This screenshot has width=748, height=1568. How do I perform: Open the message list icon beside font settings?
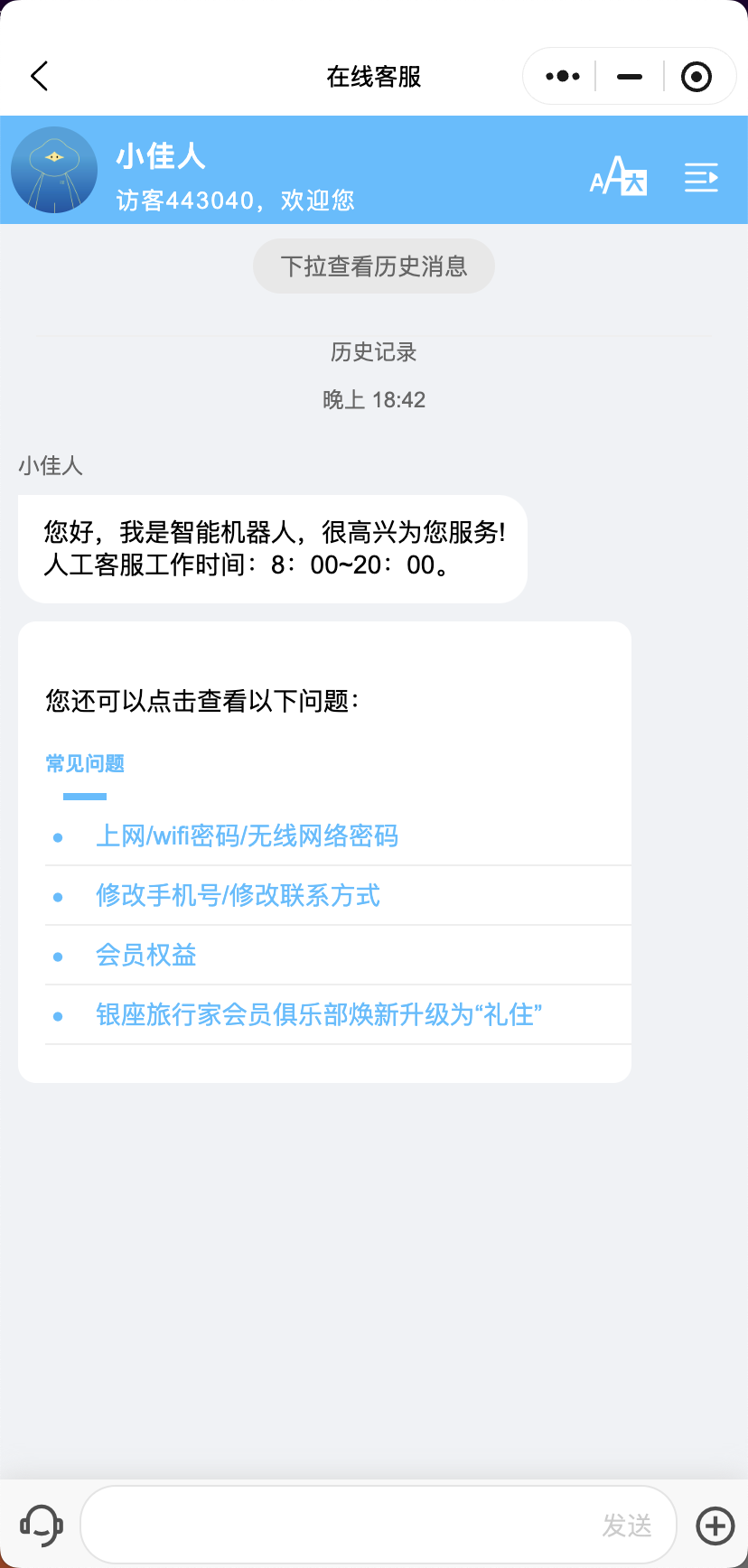pos(702,178)
